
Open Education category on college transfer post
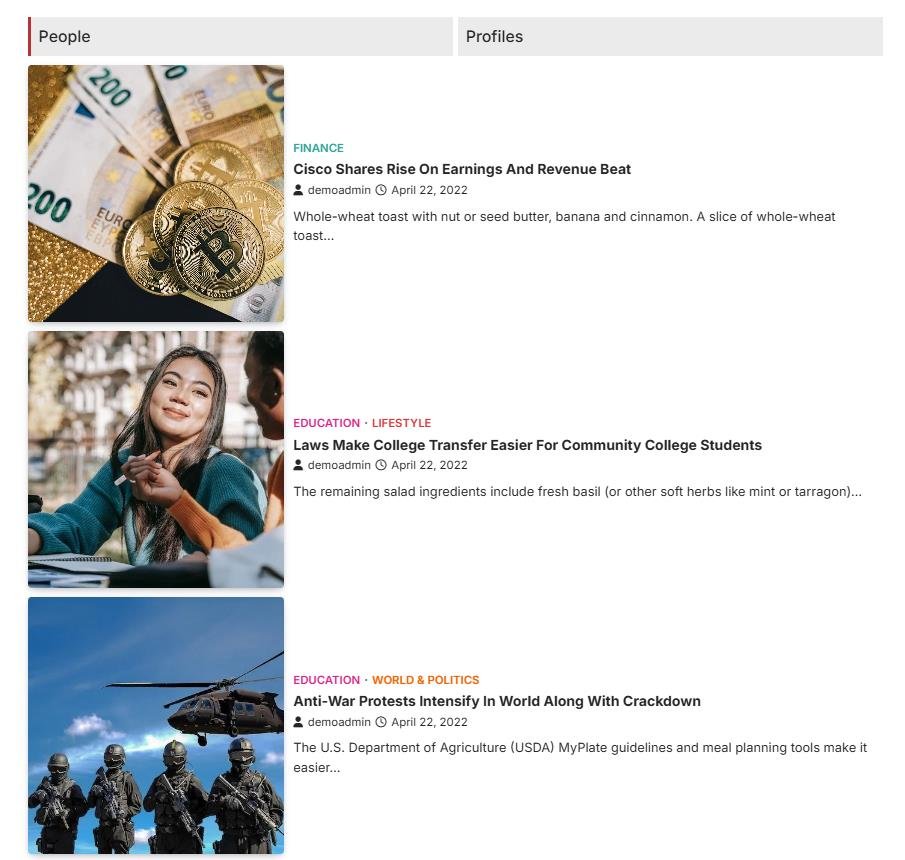point(326,423)
